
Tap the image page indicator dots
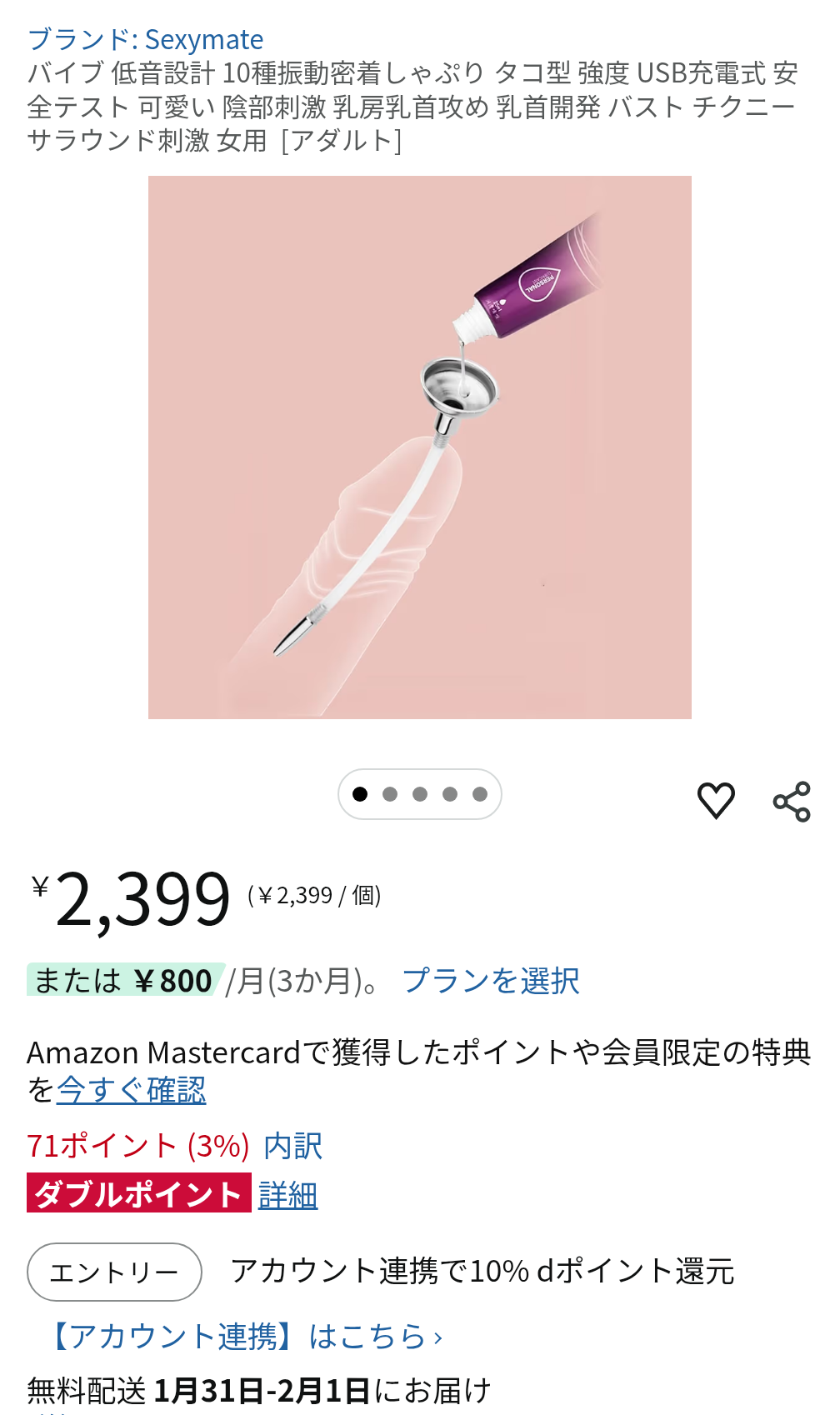[x=419, y=794]
